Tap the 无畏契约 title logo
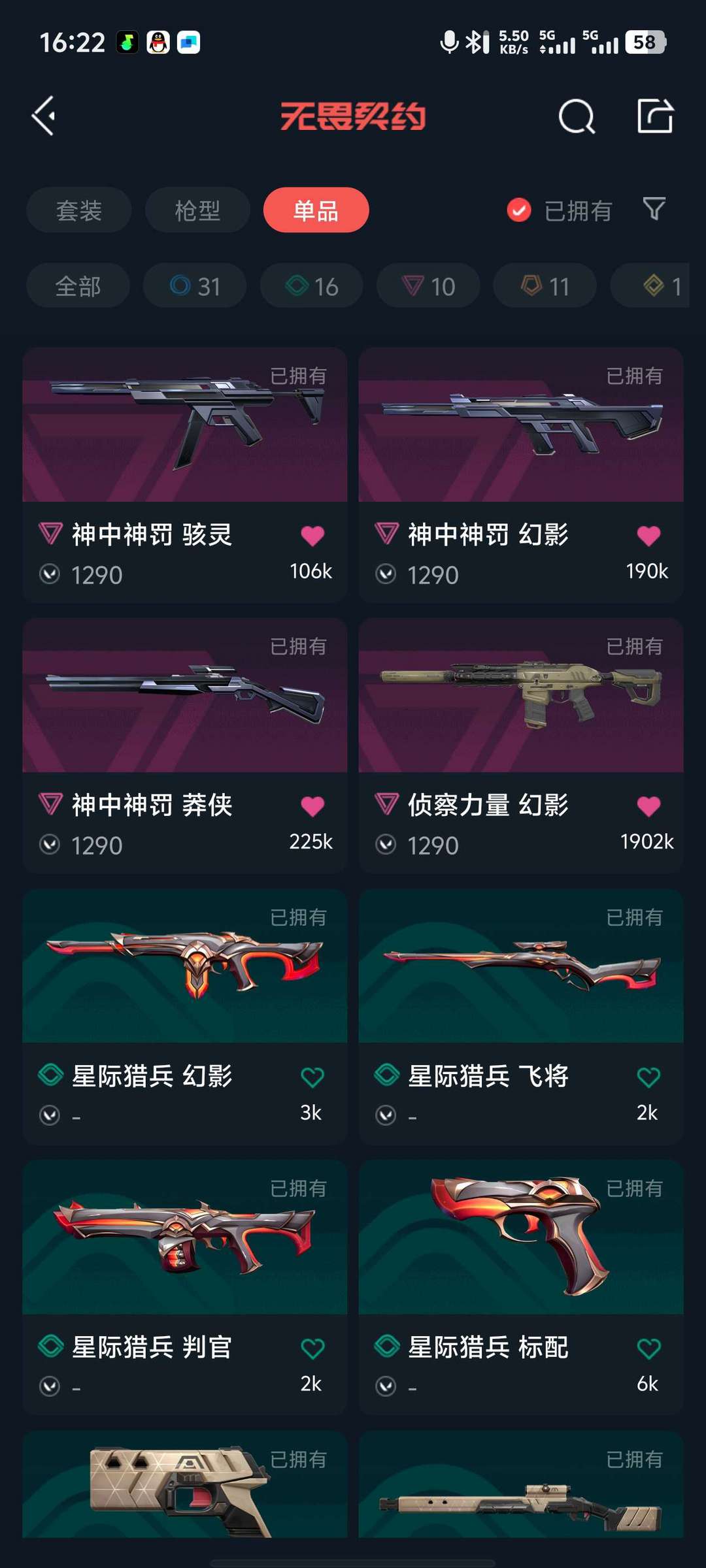Screen dimensions: 706x1568 tap(353, 116)
